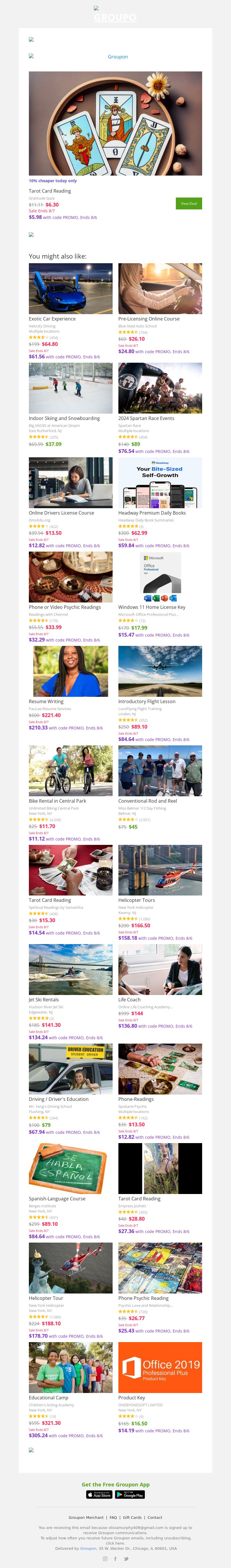Open the Exotic Car Experience deal
The width and height of the screenshot is (231, 1568).
[x=70, y=288]
